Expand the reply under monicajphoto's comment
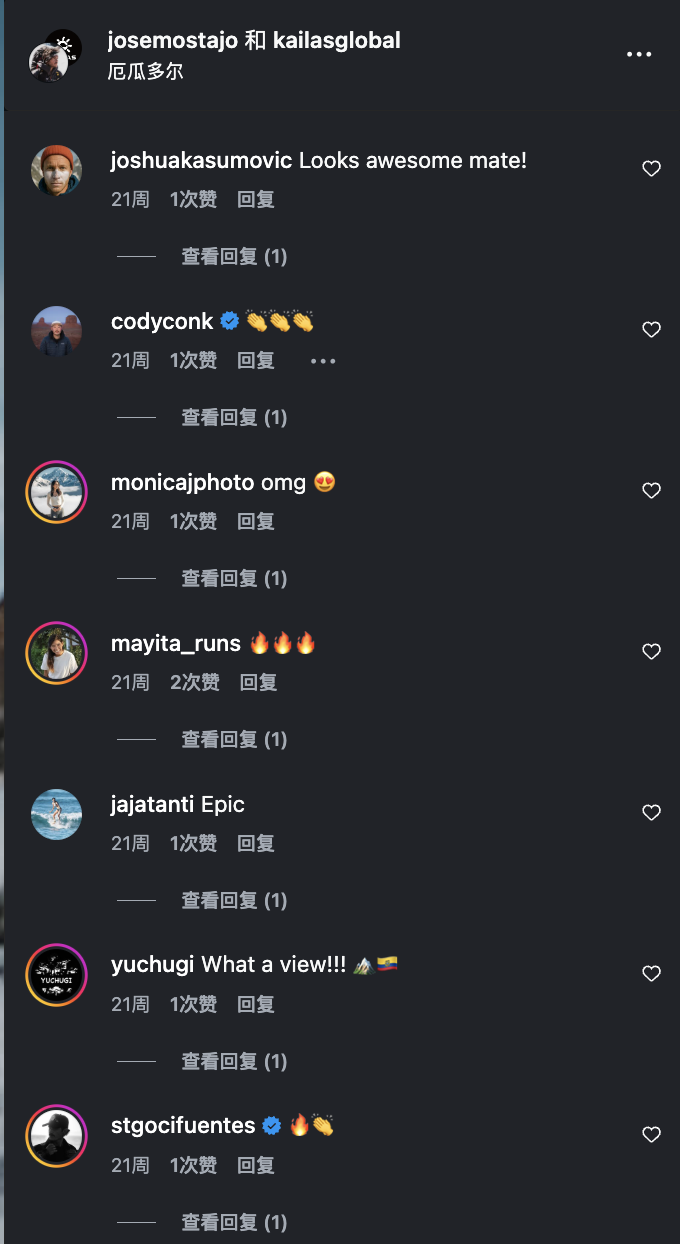This screenshot has height=1244, width=680. (234, 578)
